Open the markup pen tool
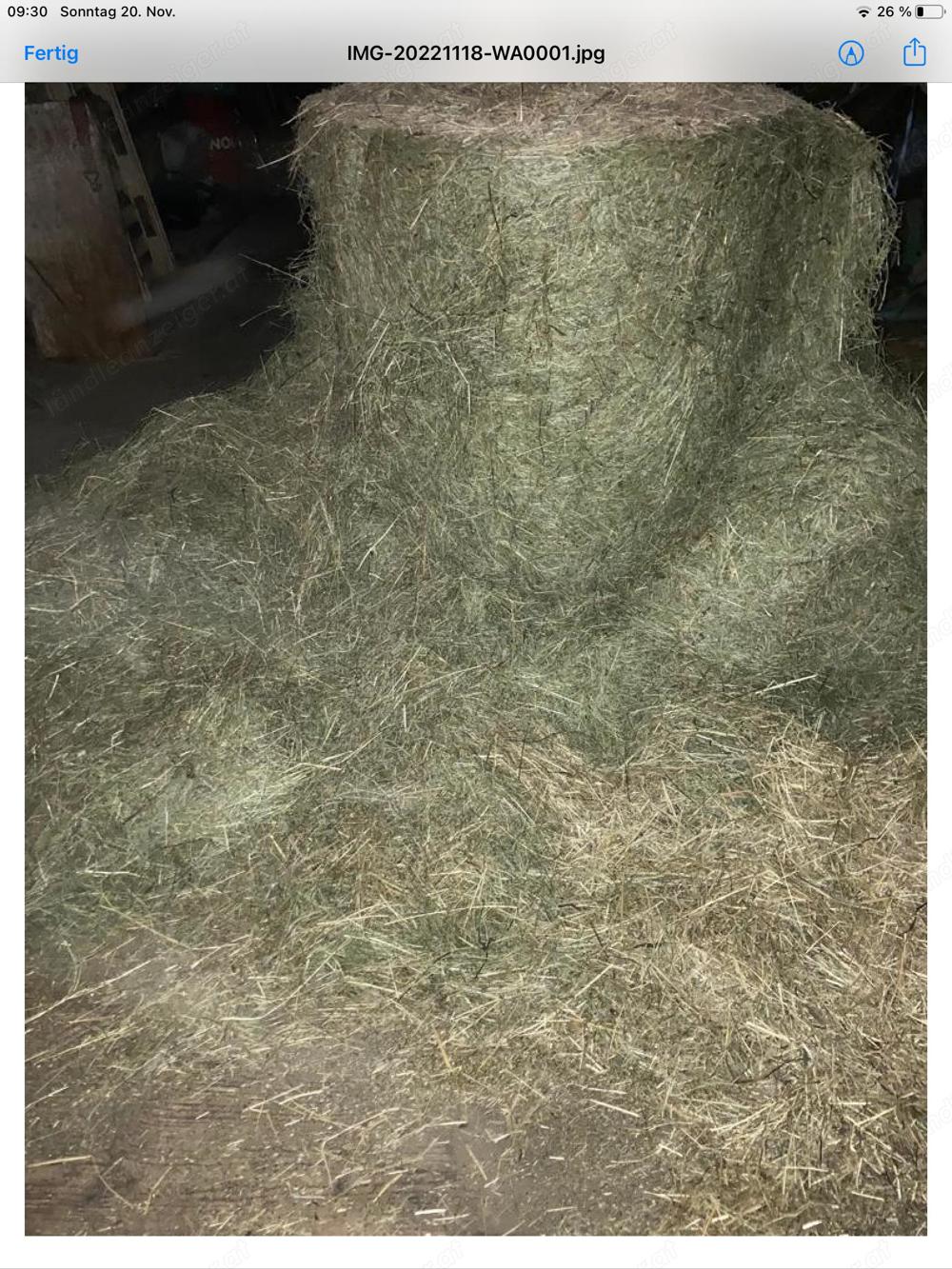Screen dimensions: 952x1269 (851, 53)
